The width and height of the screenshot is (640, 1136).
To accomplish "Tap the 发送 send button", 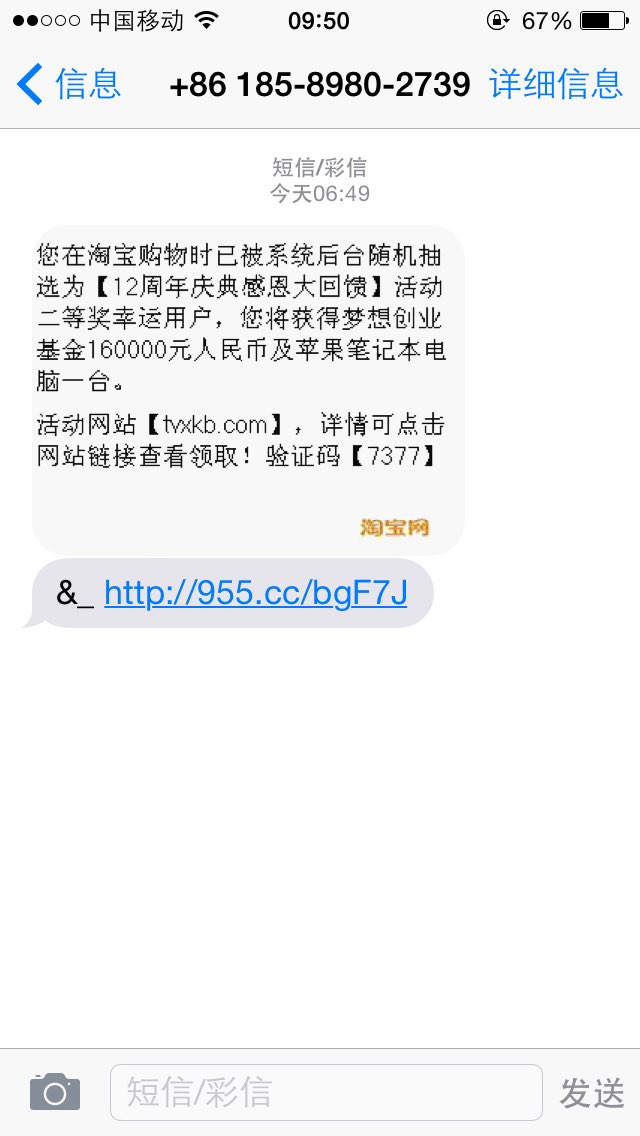I will [591, 1093].
